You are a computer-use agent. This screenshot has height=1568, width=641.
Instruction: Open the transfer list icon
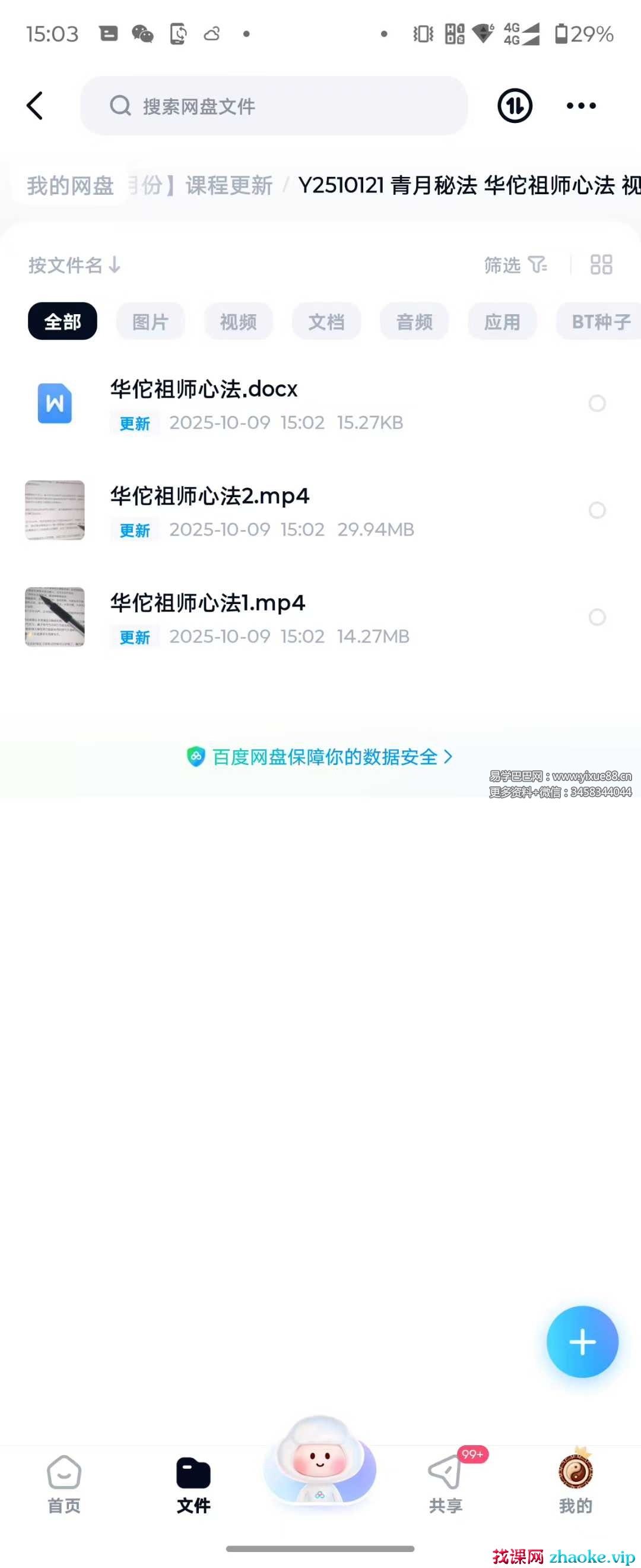515,106
